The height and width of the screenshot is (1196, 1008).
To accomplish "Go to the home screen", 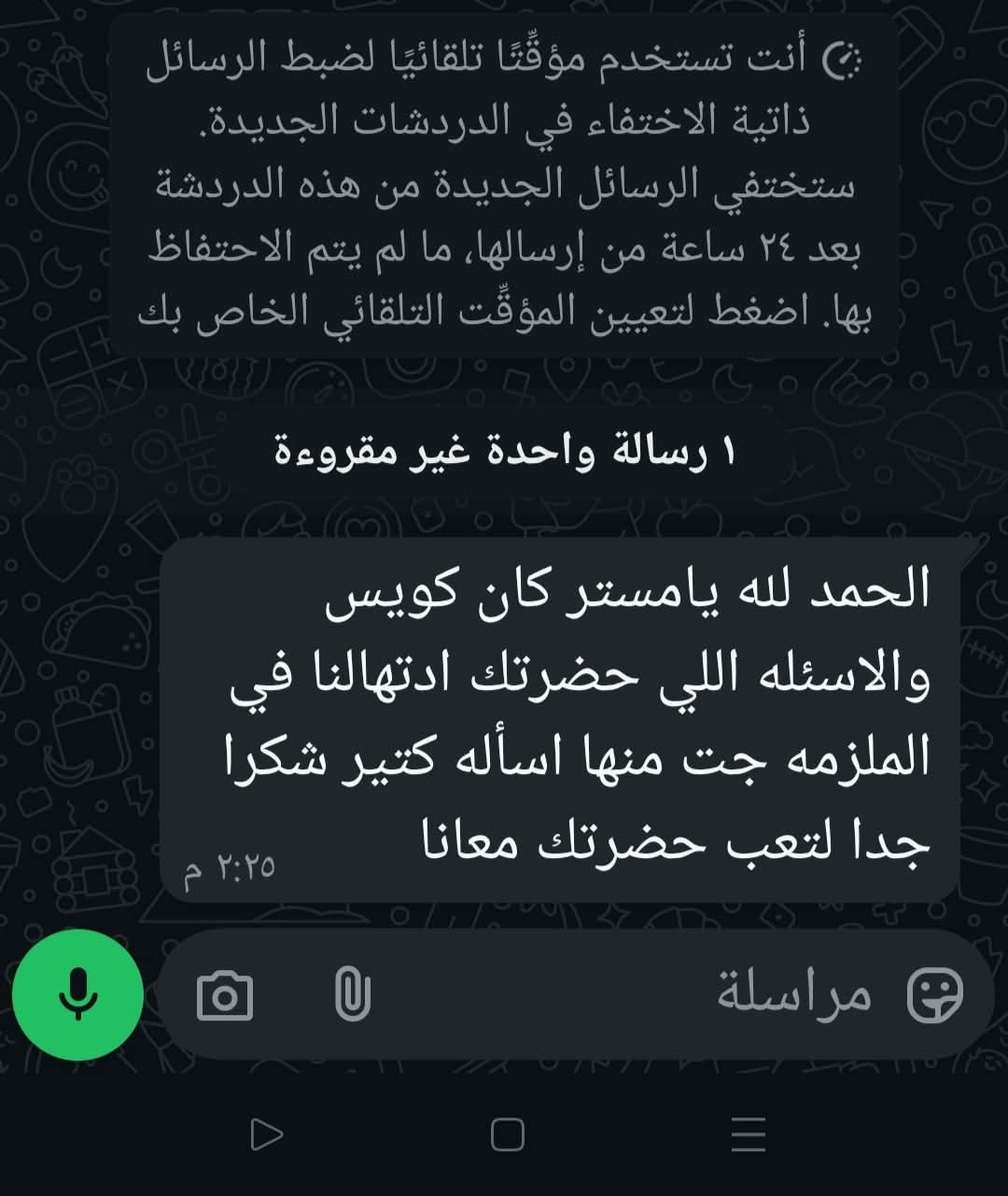I will pos(507,1135).
